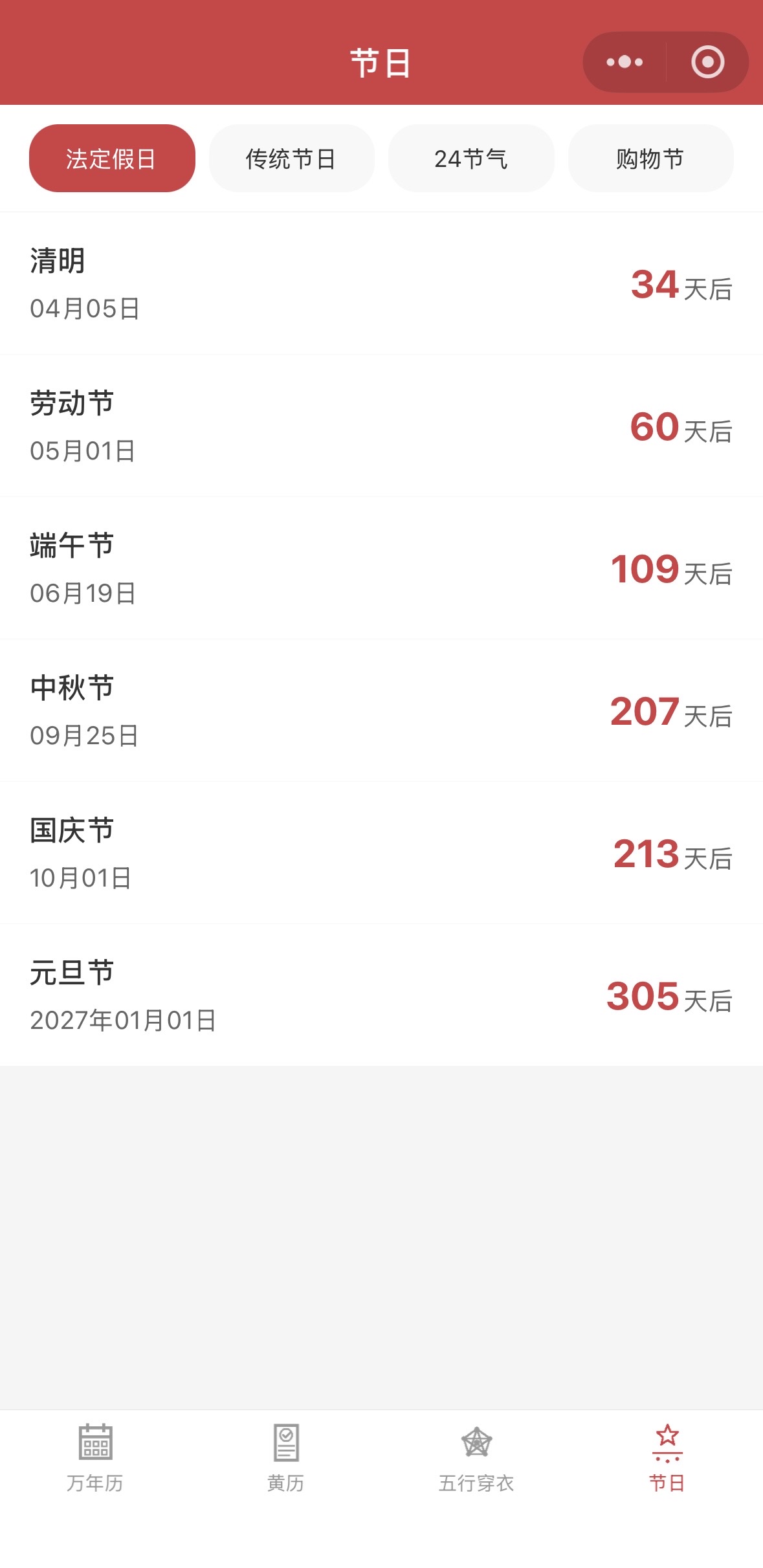763x1568 pixels.
Task: Open the 清明 holiday row
Action: point(381,283)
